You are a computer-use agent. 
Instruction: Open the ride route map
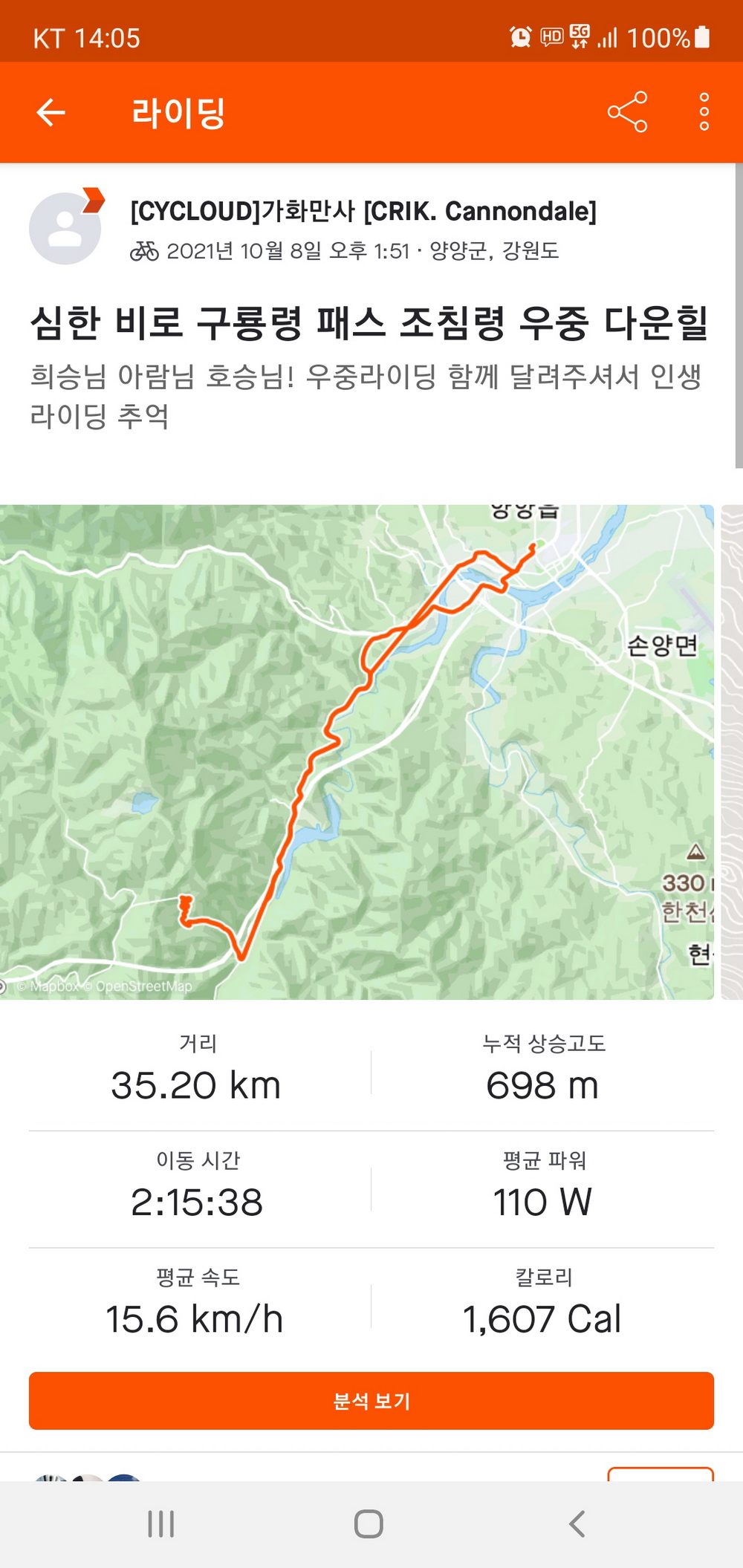[x=357, y=752]
